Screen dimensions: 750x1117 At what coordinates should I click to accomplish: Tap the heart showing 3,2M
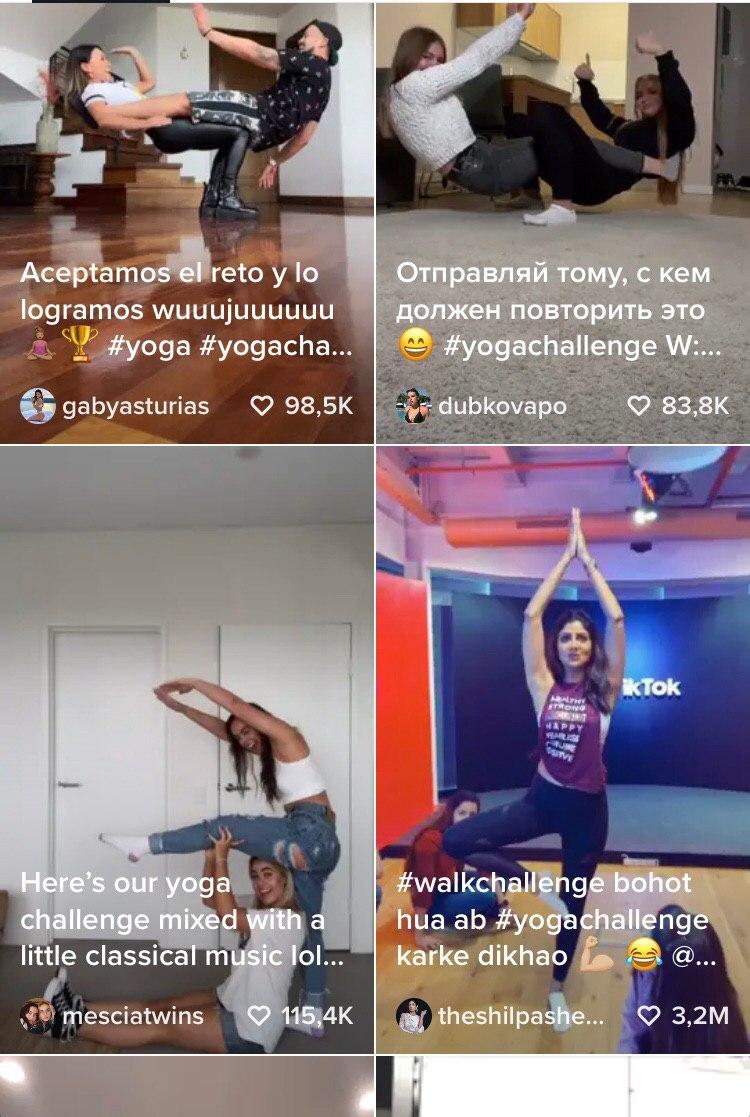click(649, 1016)
